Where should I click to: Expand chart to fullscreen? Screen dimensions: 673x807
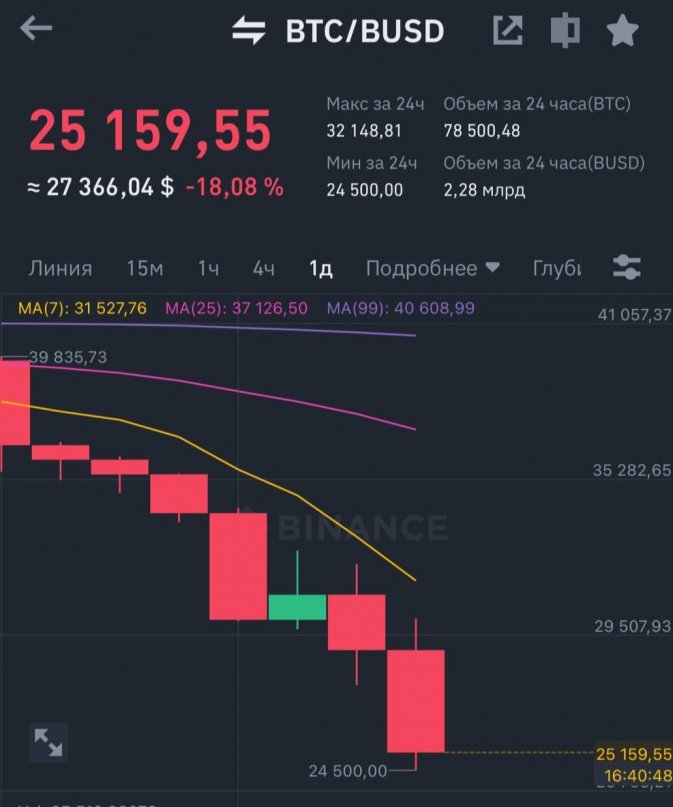(x=48, y=742)
